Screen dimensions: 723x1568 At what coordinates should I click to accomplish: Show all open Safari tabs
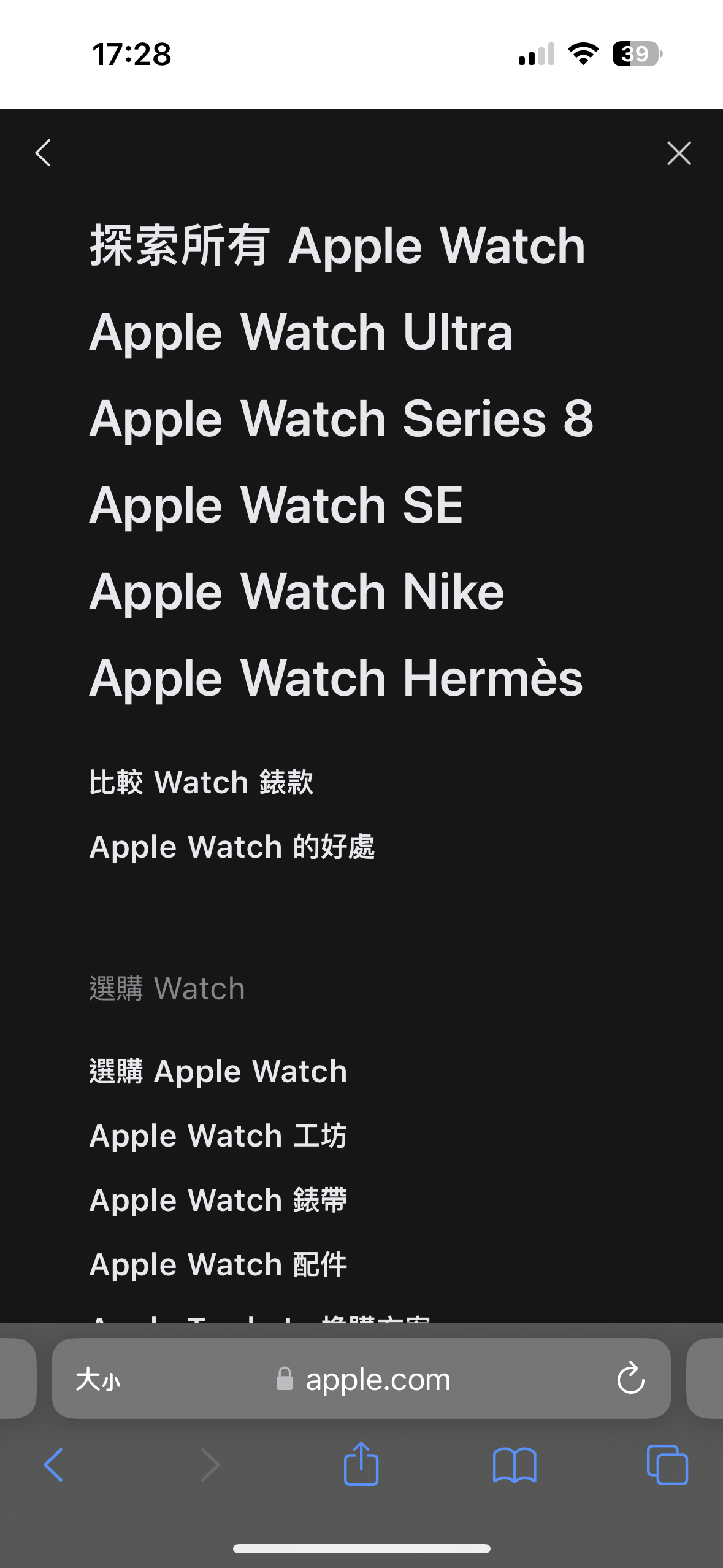[667, 1465]
